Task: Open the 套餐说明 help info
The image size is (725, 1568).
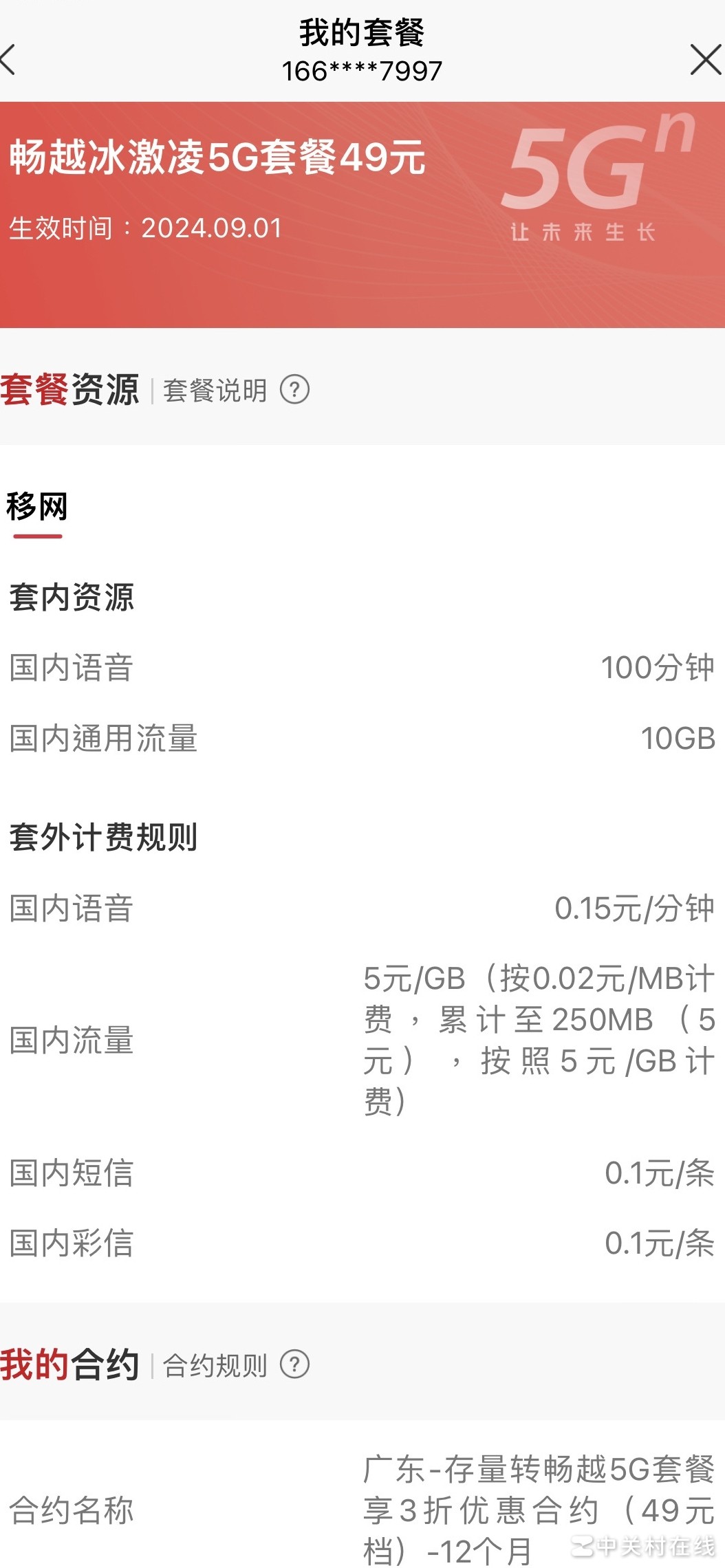Action: [x=294, y=390]
